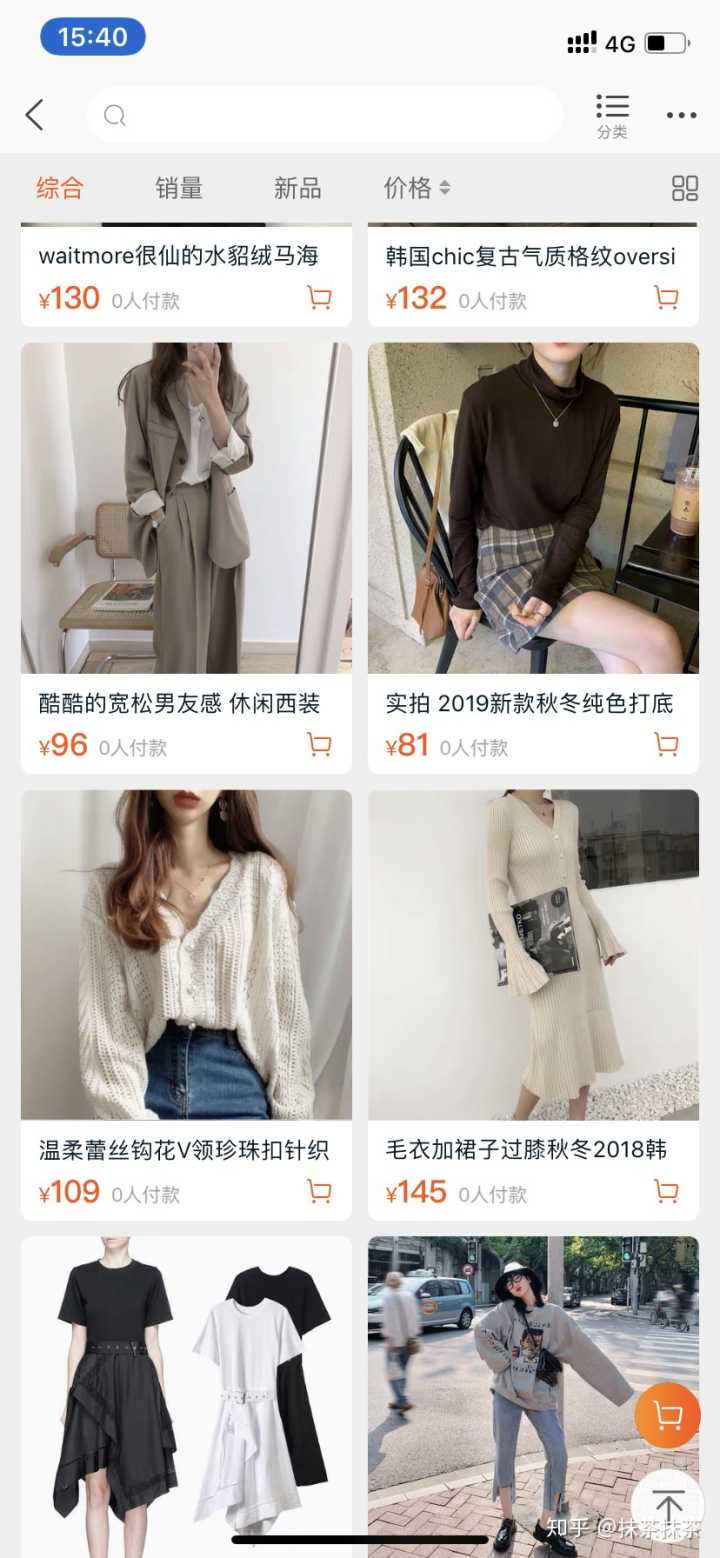Sort products by 销量
This screenshot has width=720, height=1558.
tap(179, 188)
